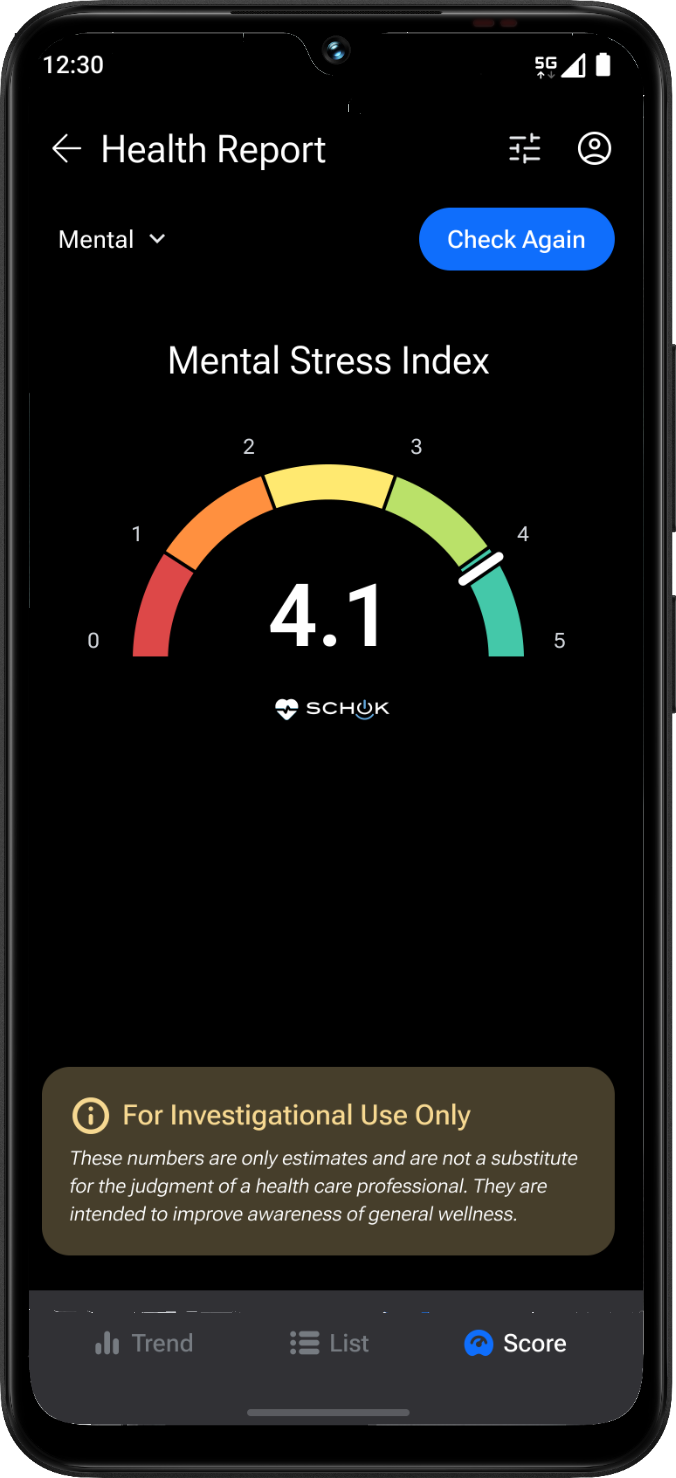Switch to the Trend tab
Image resolution: width=676 pixels, height=1478 pixels.
point(143,1343)
